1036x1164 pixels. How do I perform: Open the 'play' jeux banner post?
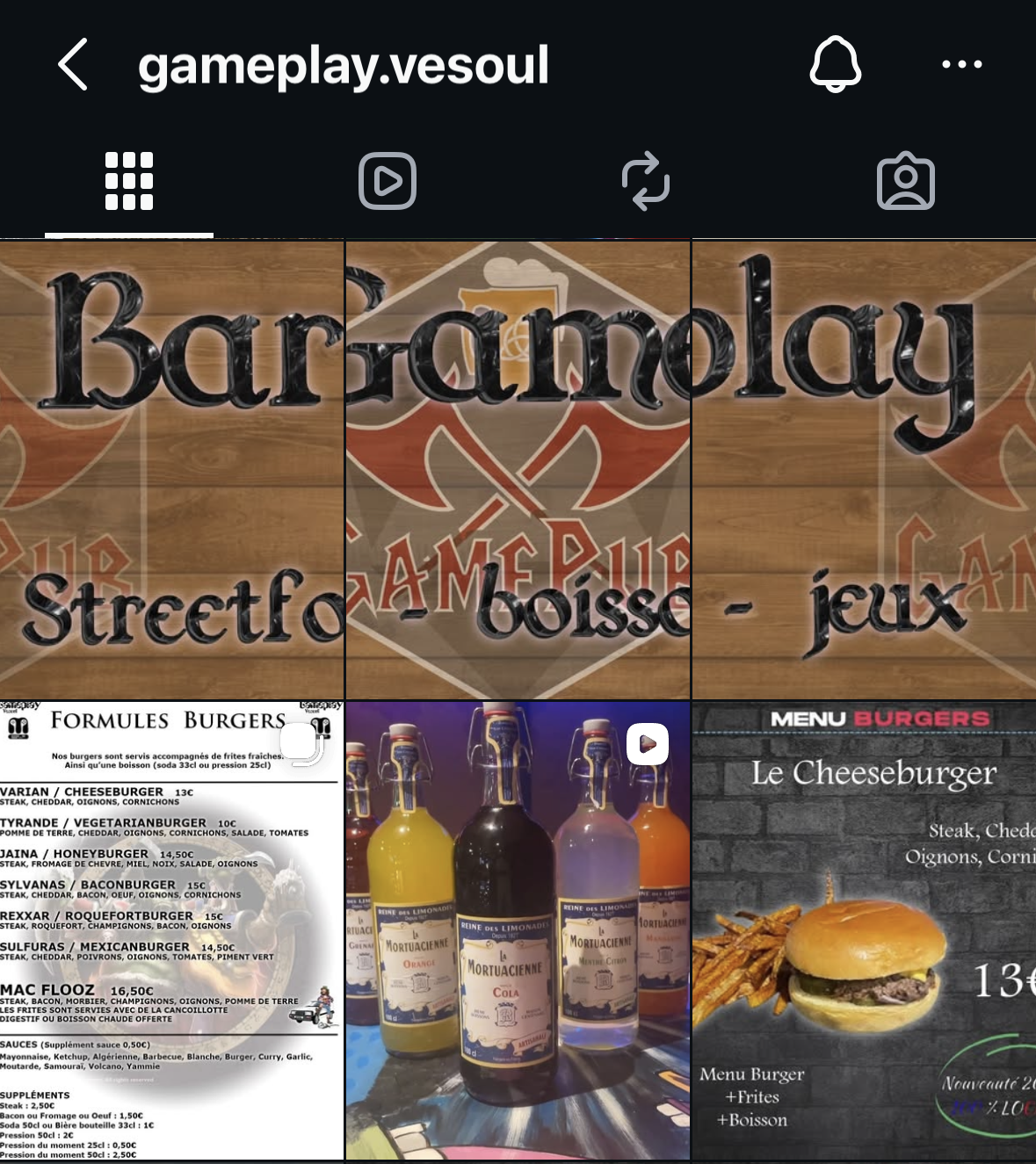coord(865,470)
